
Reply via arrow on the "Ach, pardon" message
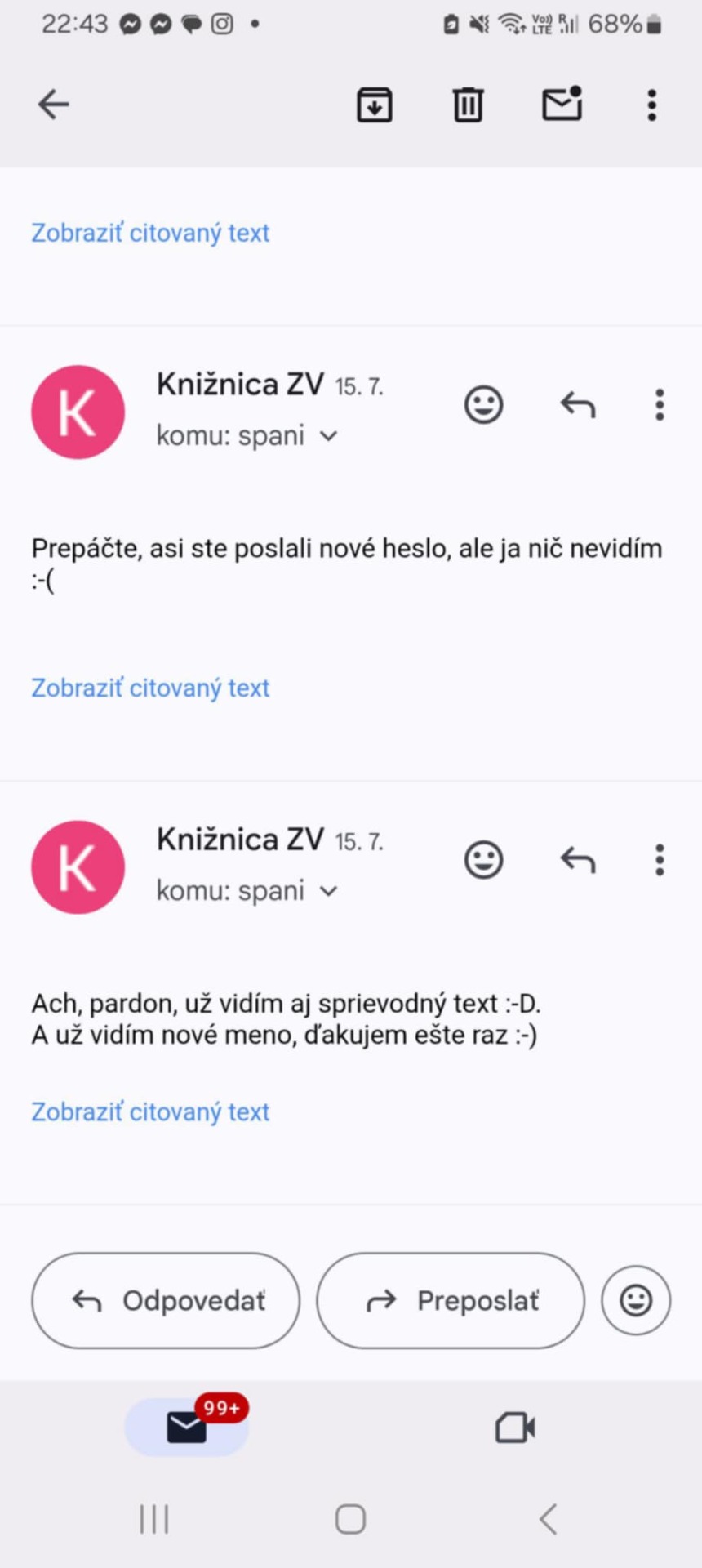click(578, 859)
